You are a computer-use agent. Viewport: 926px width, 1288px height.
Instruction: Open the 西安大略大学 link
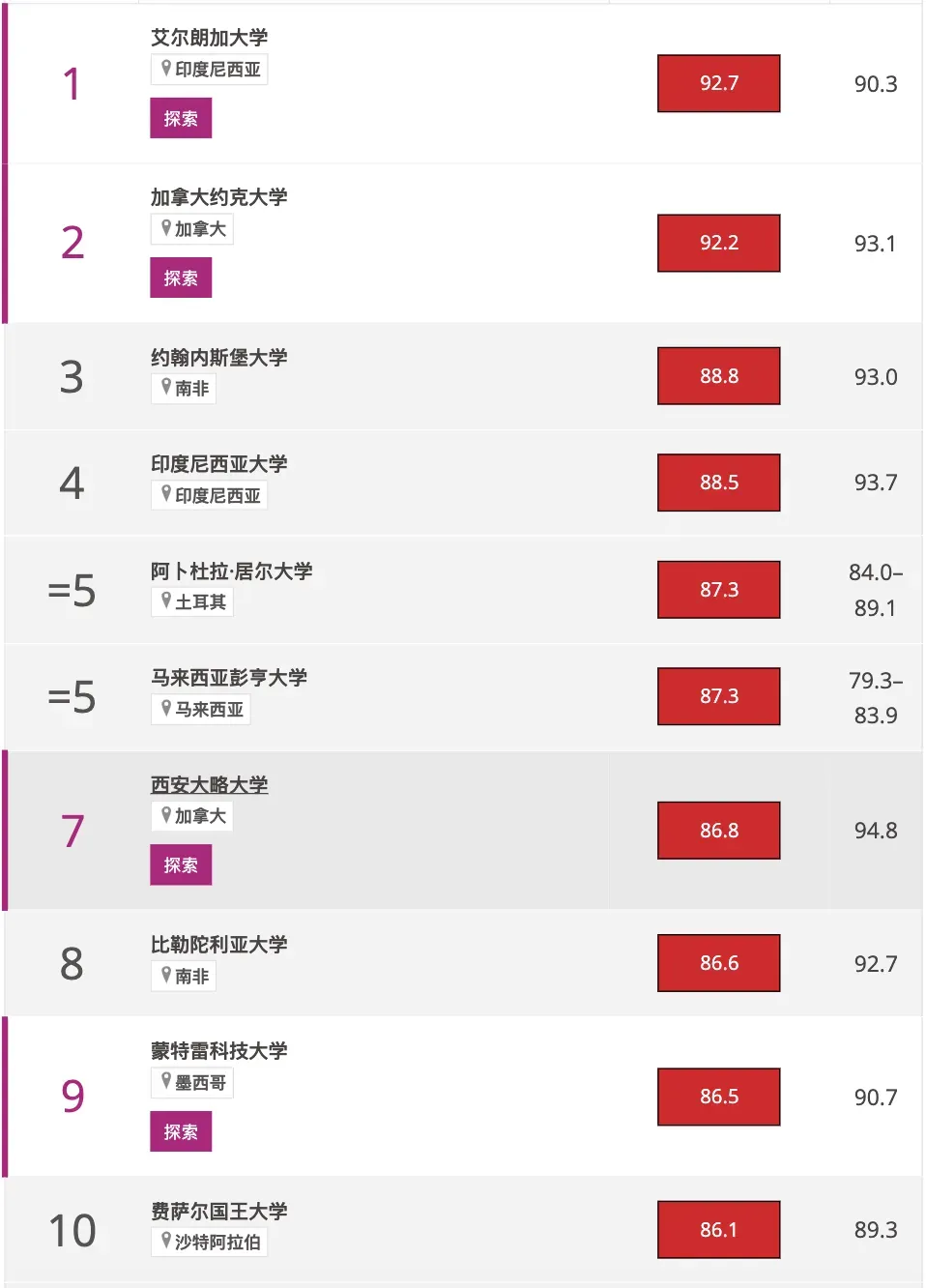[x=210, y=785]
